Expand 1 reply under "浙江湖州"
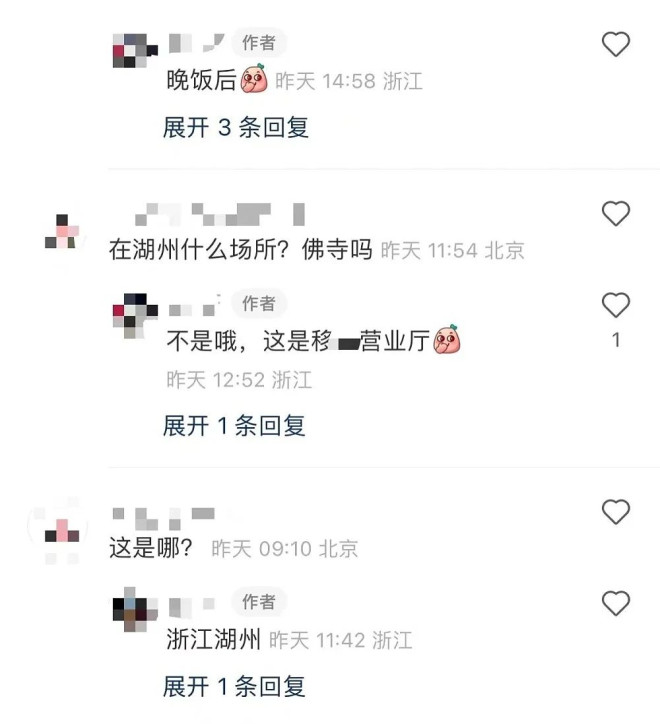Image resolution: width=660 pixels, height=724 pixels. (234, 687)
